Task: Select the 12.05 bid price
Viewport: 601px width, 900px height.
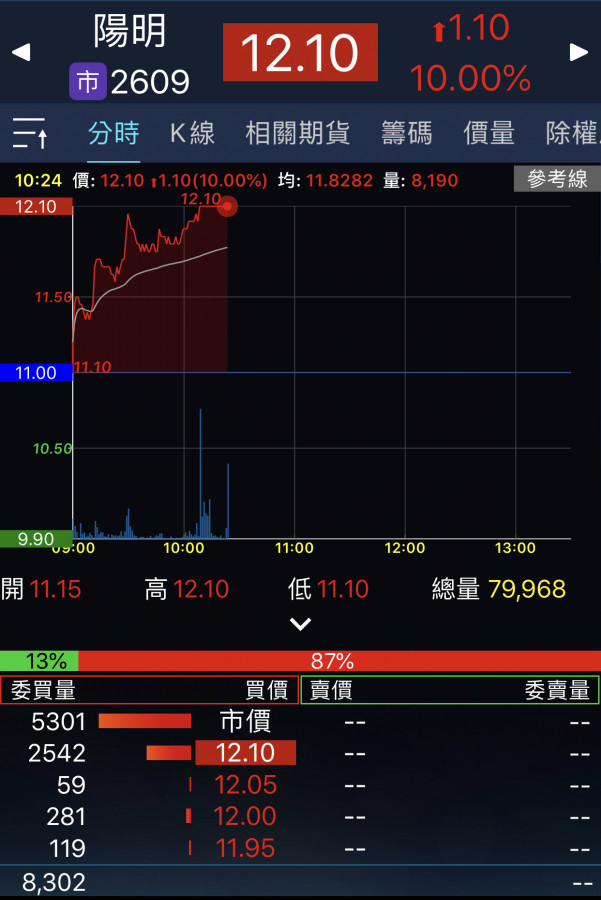Action: pos(245,785)
